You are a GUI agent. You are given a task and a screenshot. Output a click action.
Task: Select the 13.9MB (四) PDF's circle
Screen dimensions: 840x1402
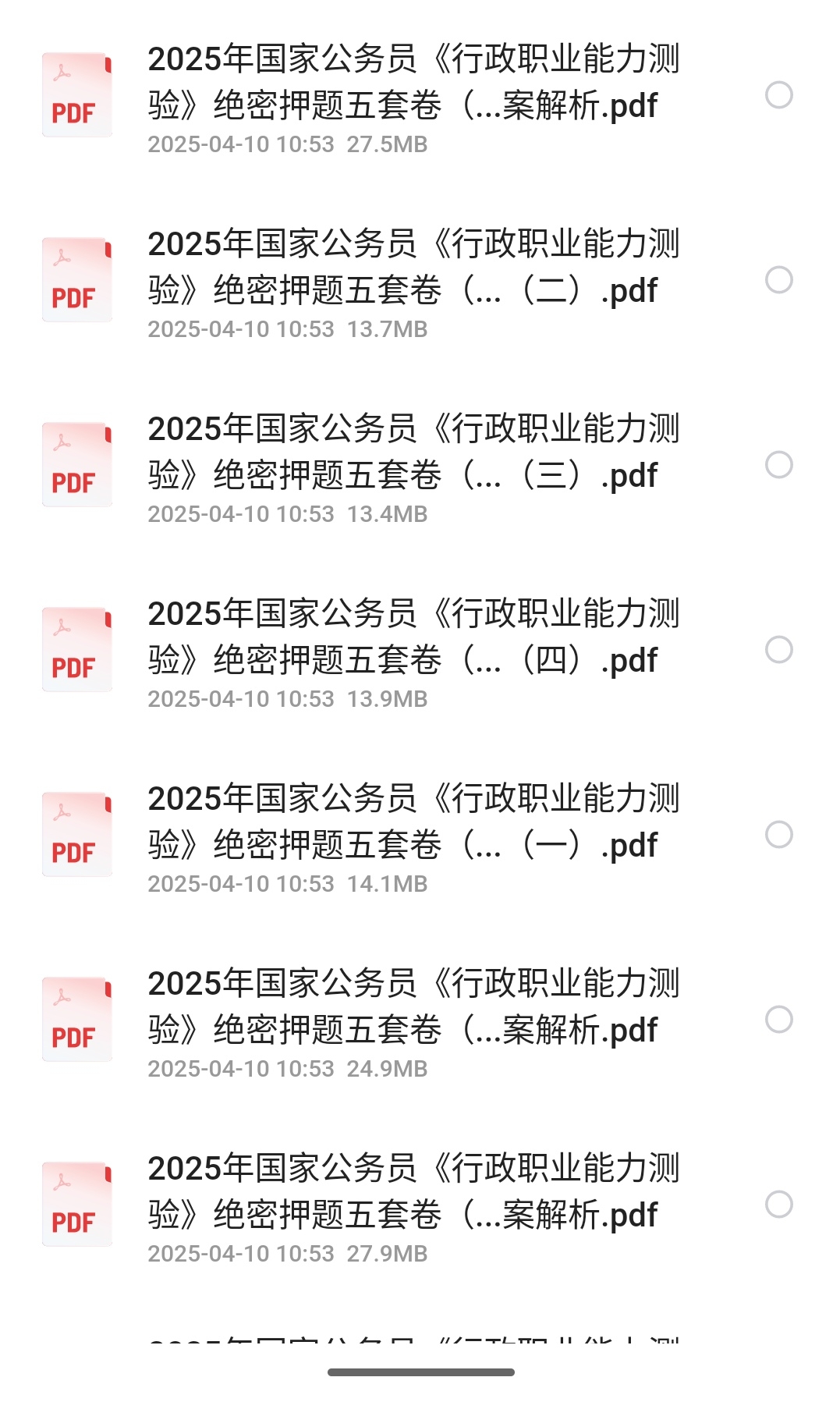point(778,650)
